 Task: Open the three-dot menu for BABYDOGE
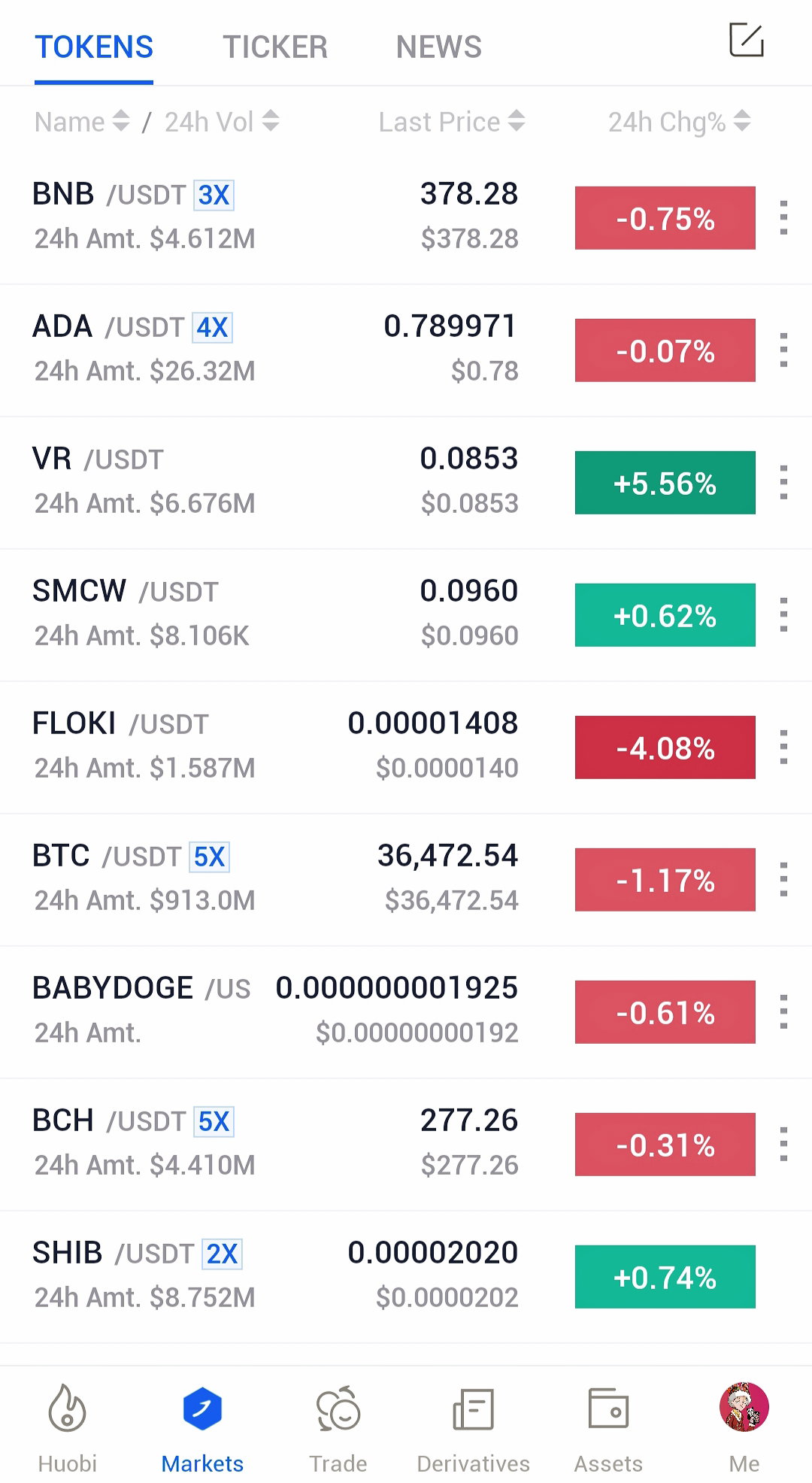pyautogui.click(x=783, y=1012)
